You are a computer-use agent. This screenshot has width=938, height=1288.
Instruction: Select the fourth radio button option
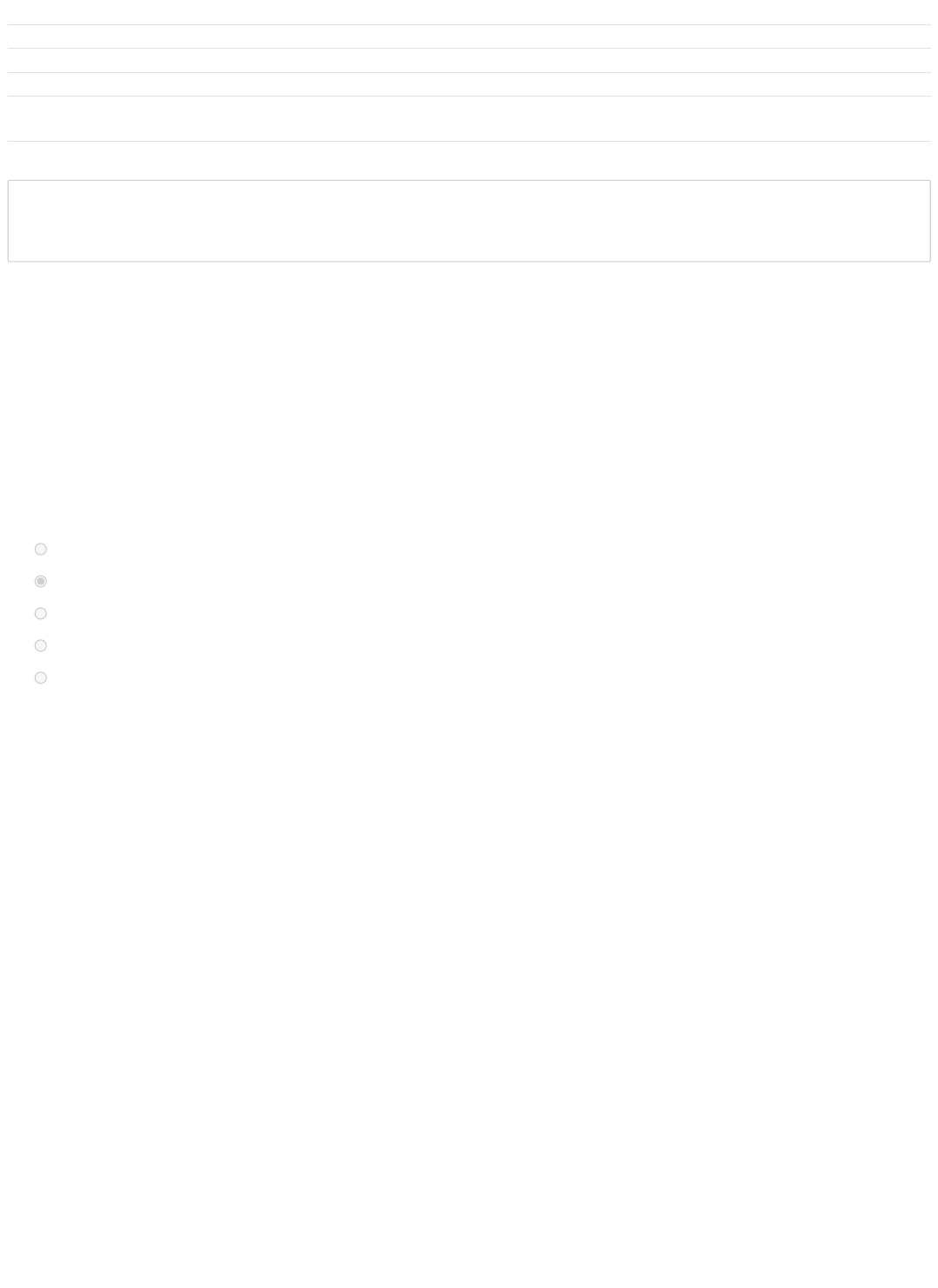coord(40,645)
